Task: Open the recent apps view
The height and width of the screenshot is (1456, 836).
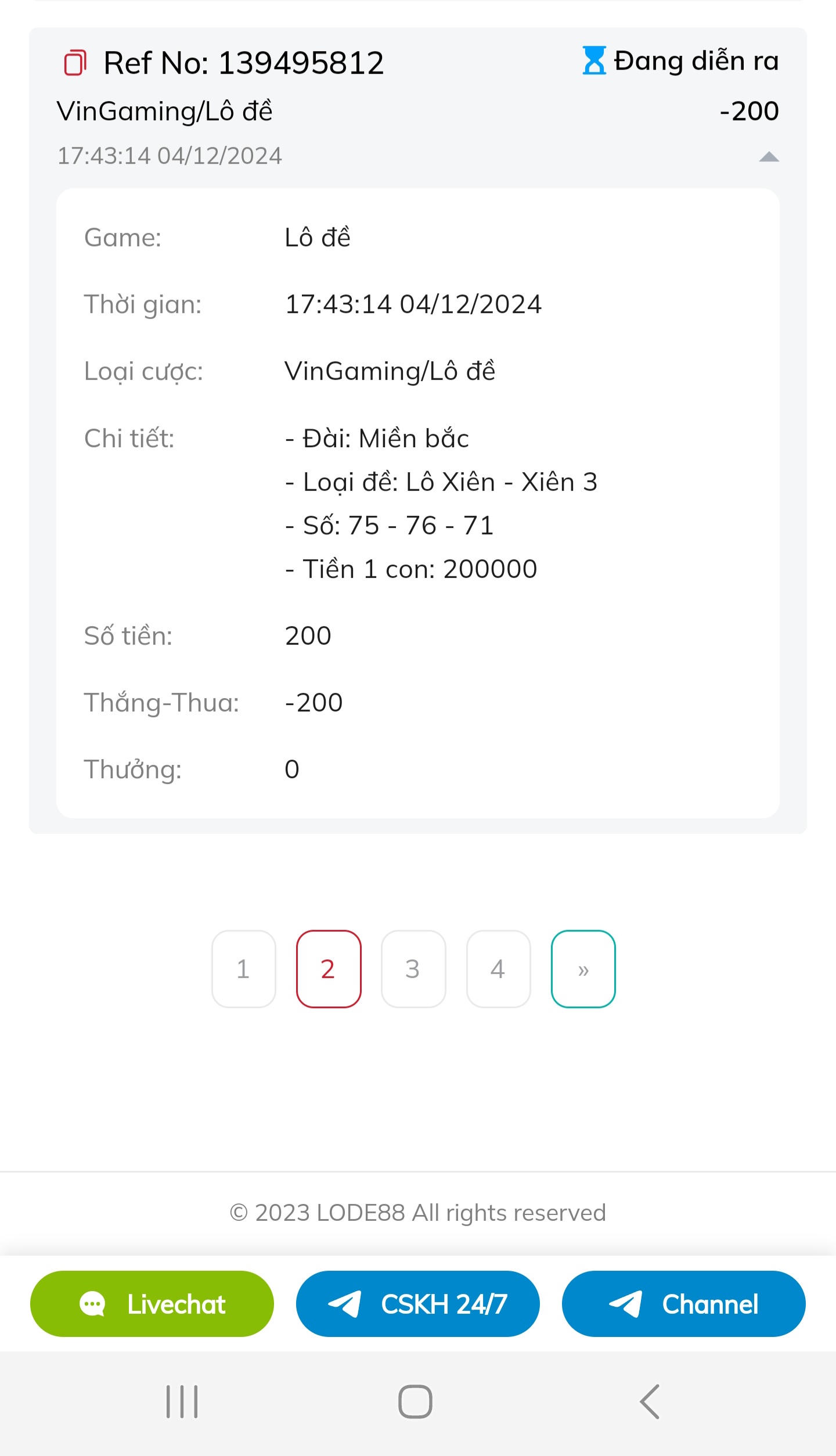Action: click(x=182, y=1401)
